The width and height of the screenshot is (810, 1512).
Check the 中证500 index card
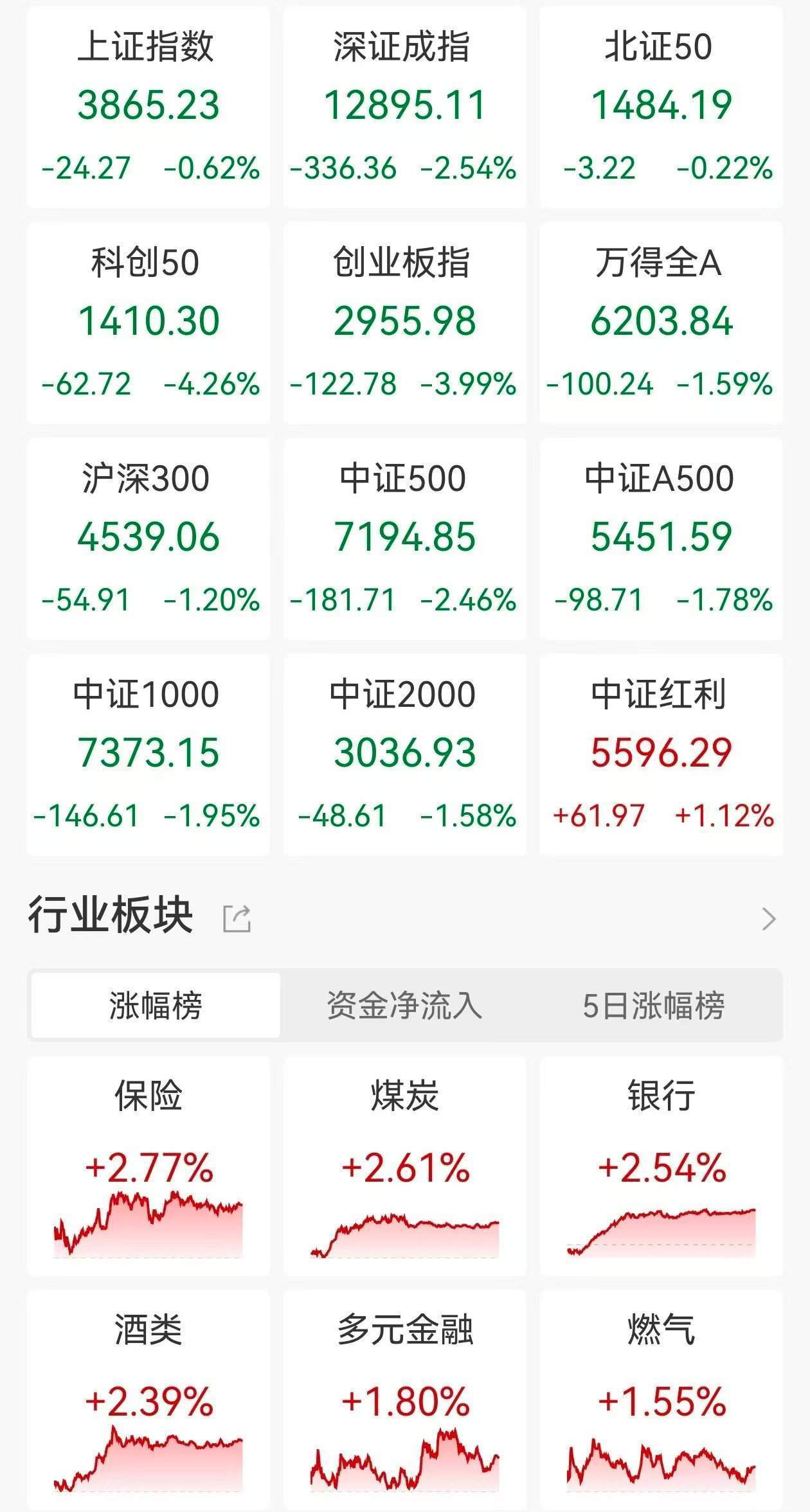pos(404,538)
